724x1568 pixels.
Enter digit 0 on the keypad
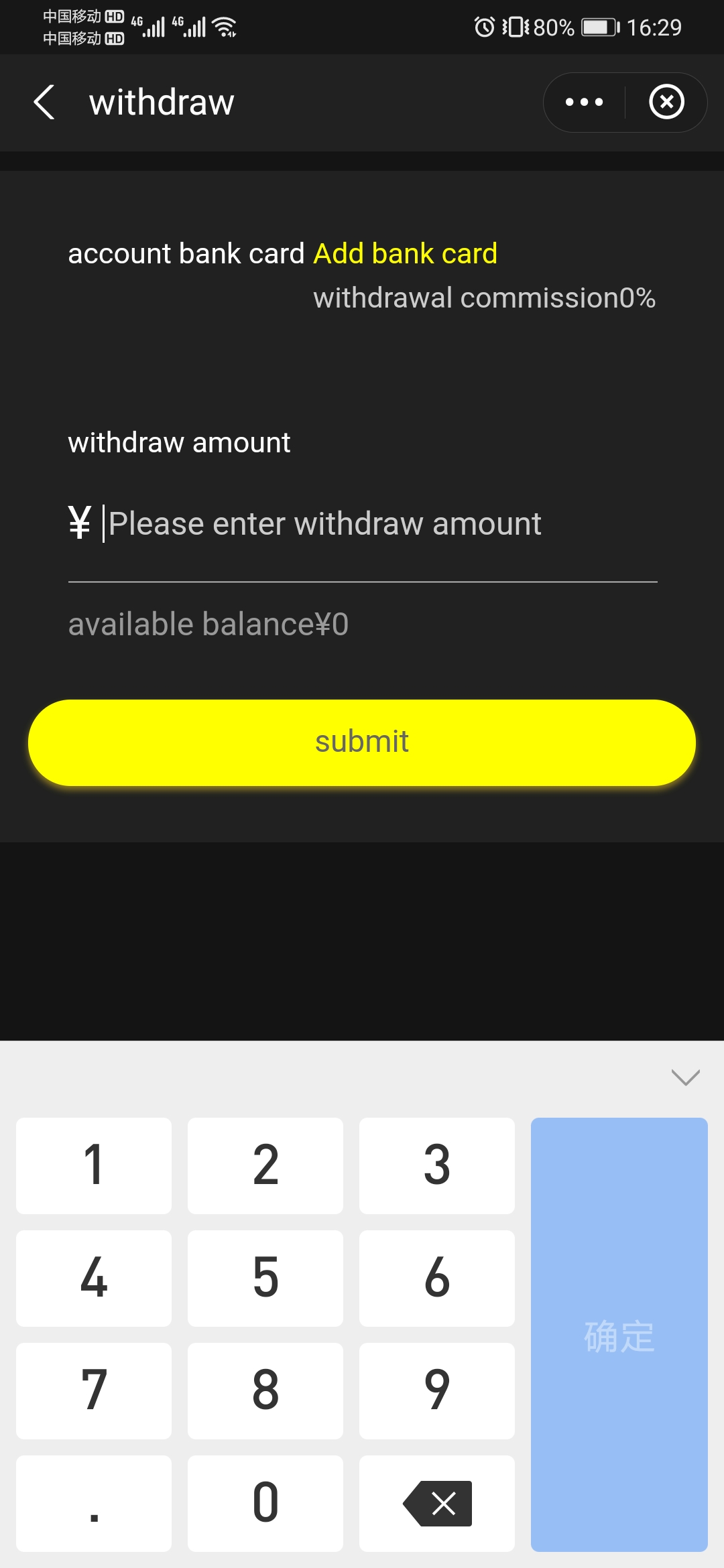(265, 1504)
